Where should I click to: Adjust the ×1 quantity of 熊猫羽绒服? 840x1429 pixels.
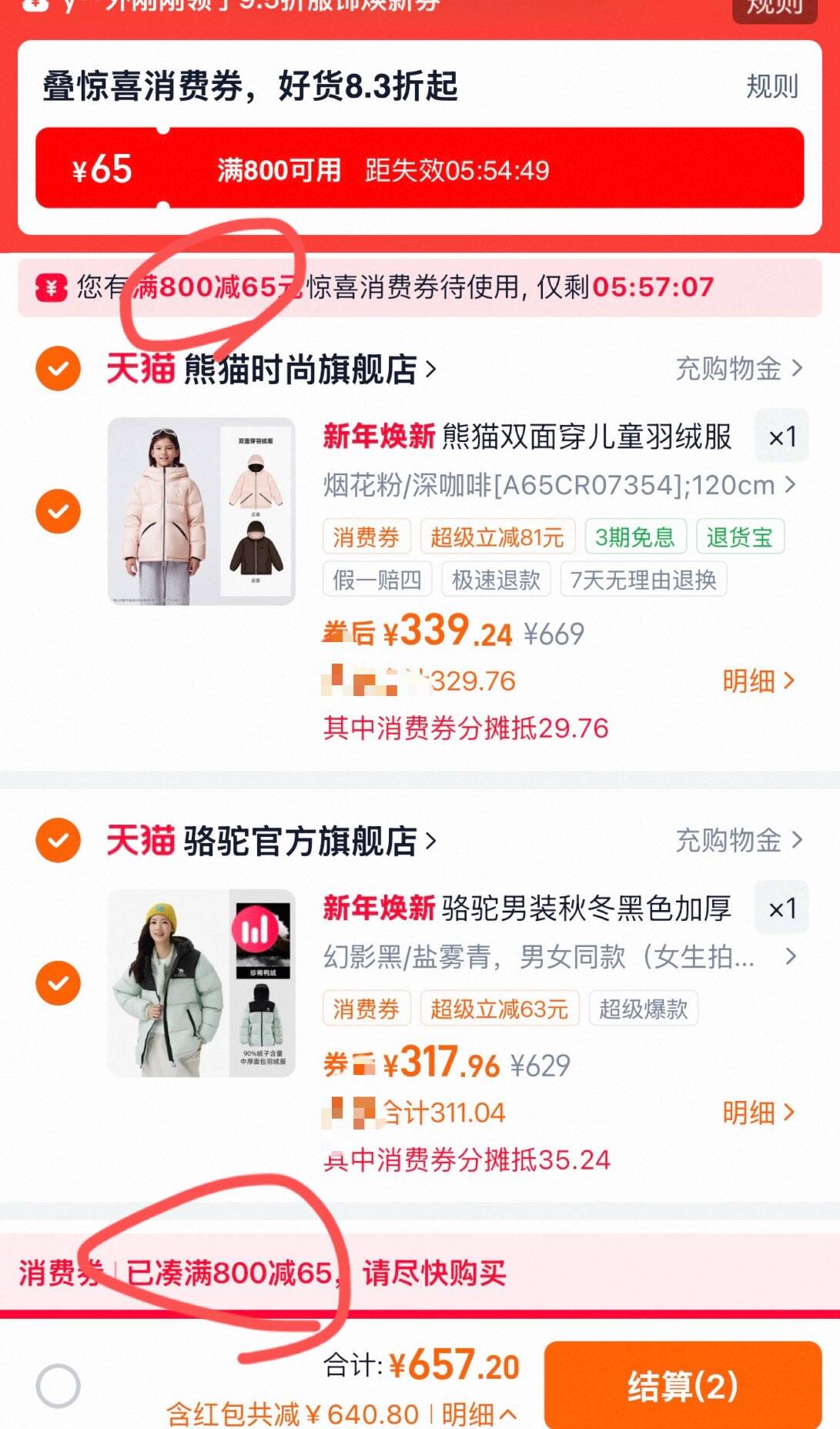pos(781,437)
